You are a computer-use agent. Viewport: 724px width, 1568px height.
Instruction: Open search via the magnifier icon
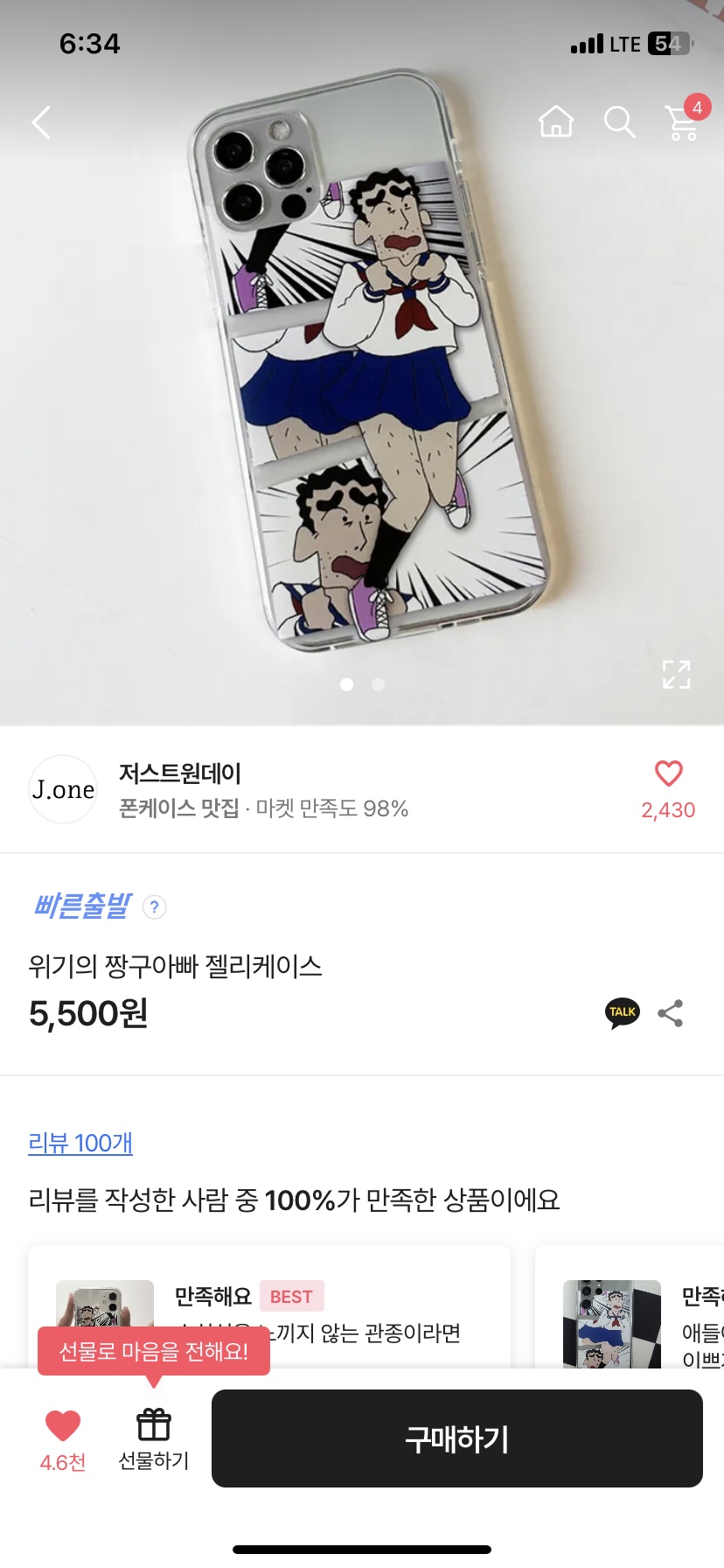coord(619,122)
